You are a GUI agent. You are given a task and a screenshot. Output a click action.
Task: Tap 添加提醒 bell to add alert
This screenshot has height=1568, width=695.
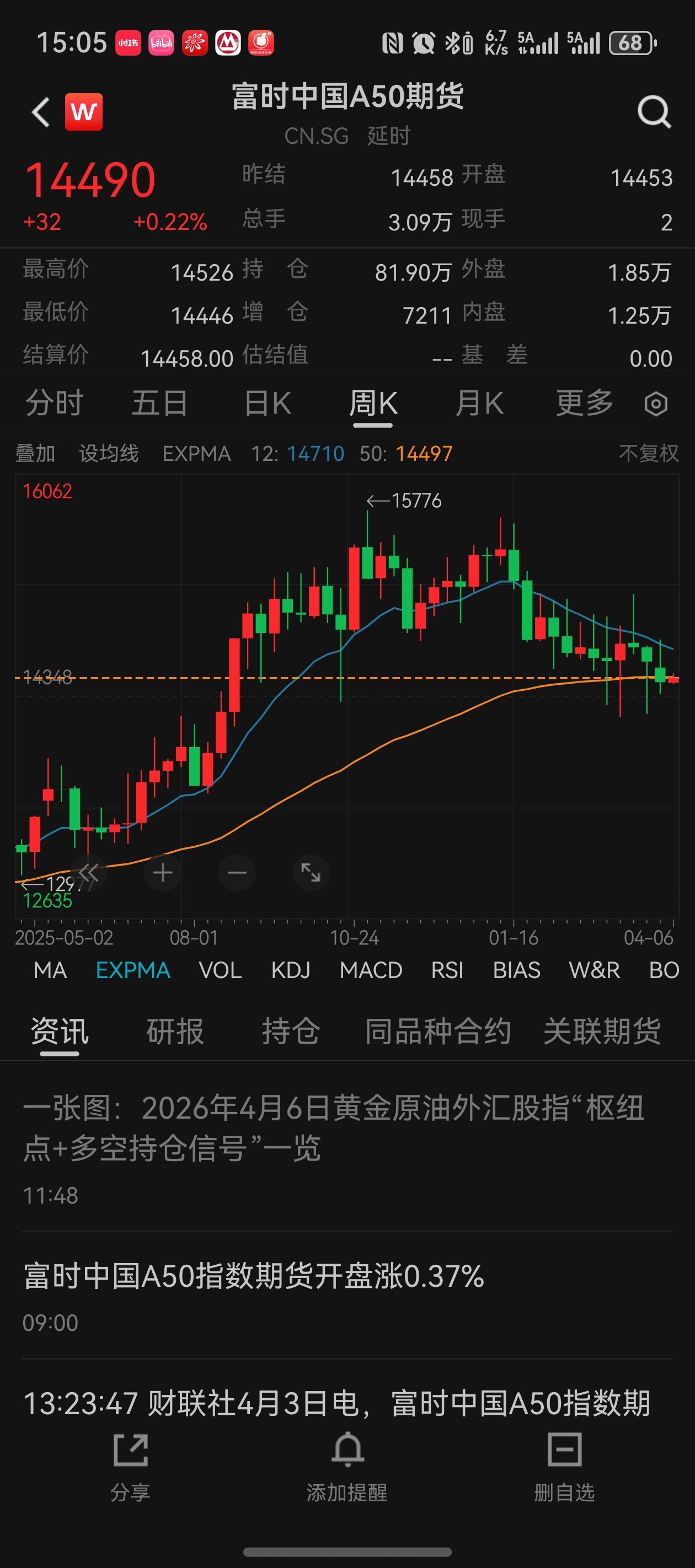point(347,1466)
